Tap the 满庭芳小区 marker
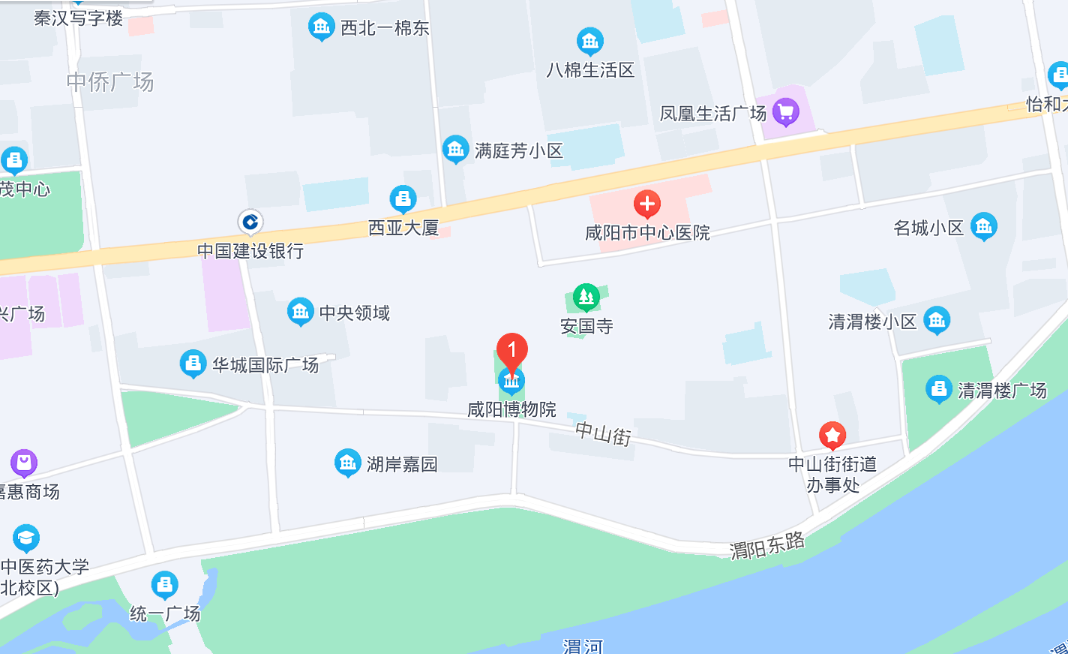Viewport: 1068px width, 654px height. click(x=456, y=150)
